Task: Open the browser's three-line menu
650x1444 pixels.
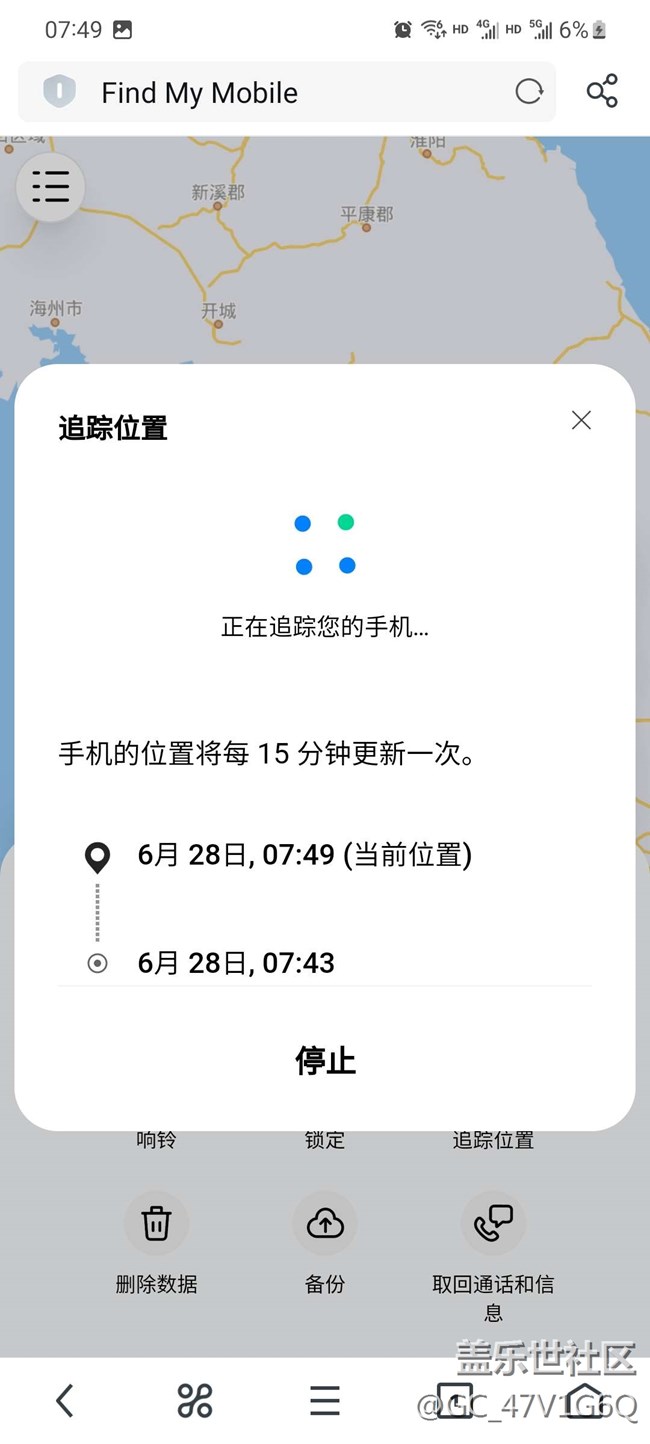Action: [325, 1400]
